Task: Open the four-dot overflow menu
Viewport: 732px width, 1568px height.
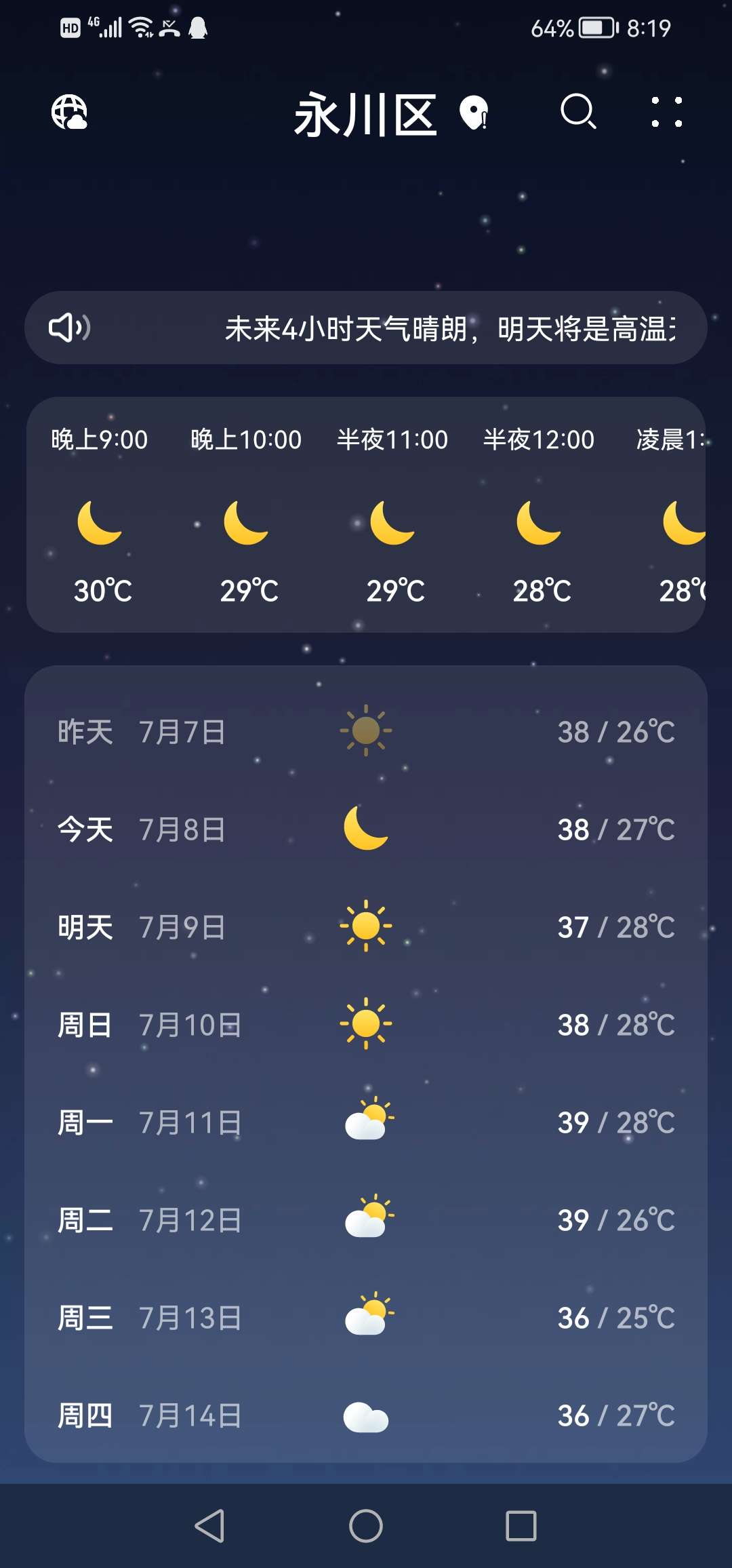Action: (666, 112)
